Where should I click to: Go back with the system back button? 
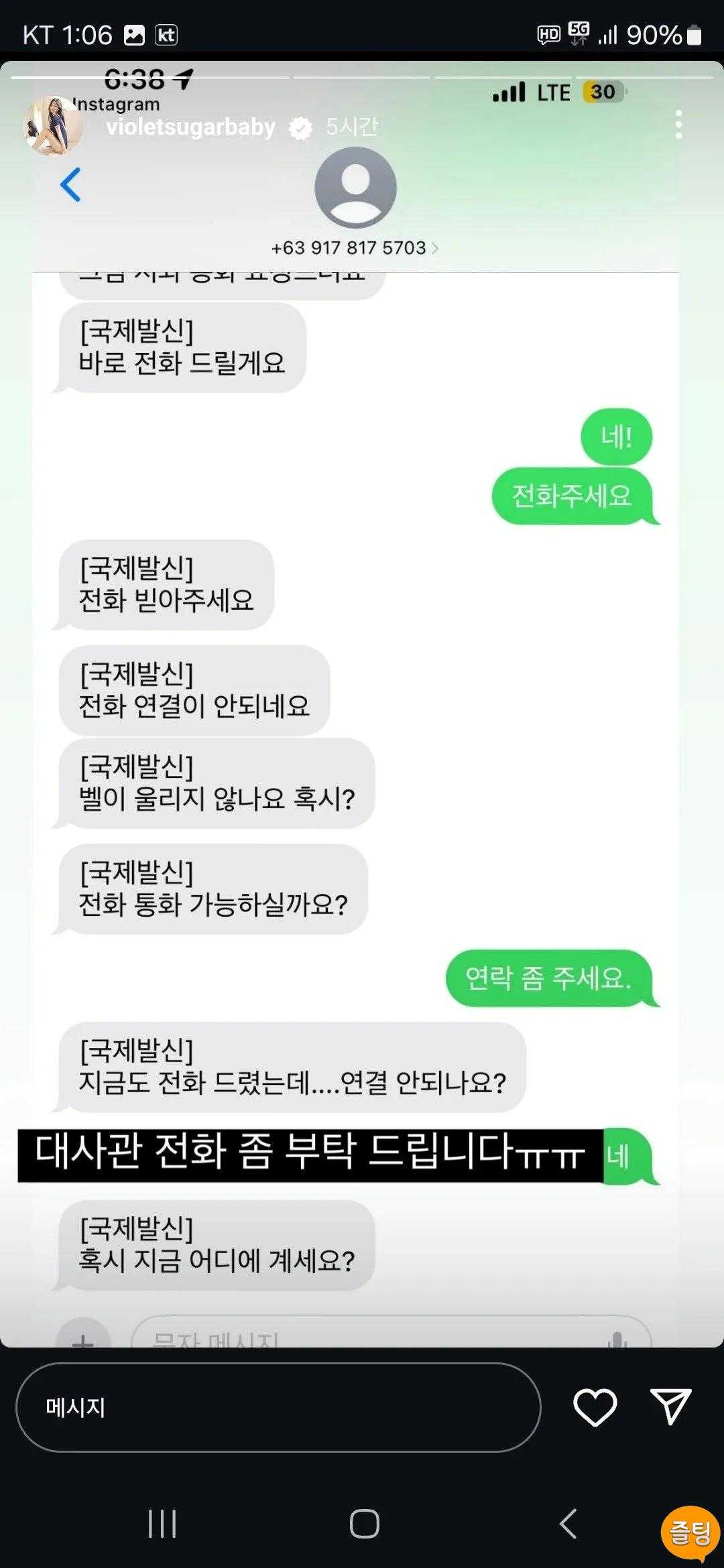[567, 1524]
